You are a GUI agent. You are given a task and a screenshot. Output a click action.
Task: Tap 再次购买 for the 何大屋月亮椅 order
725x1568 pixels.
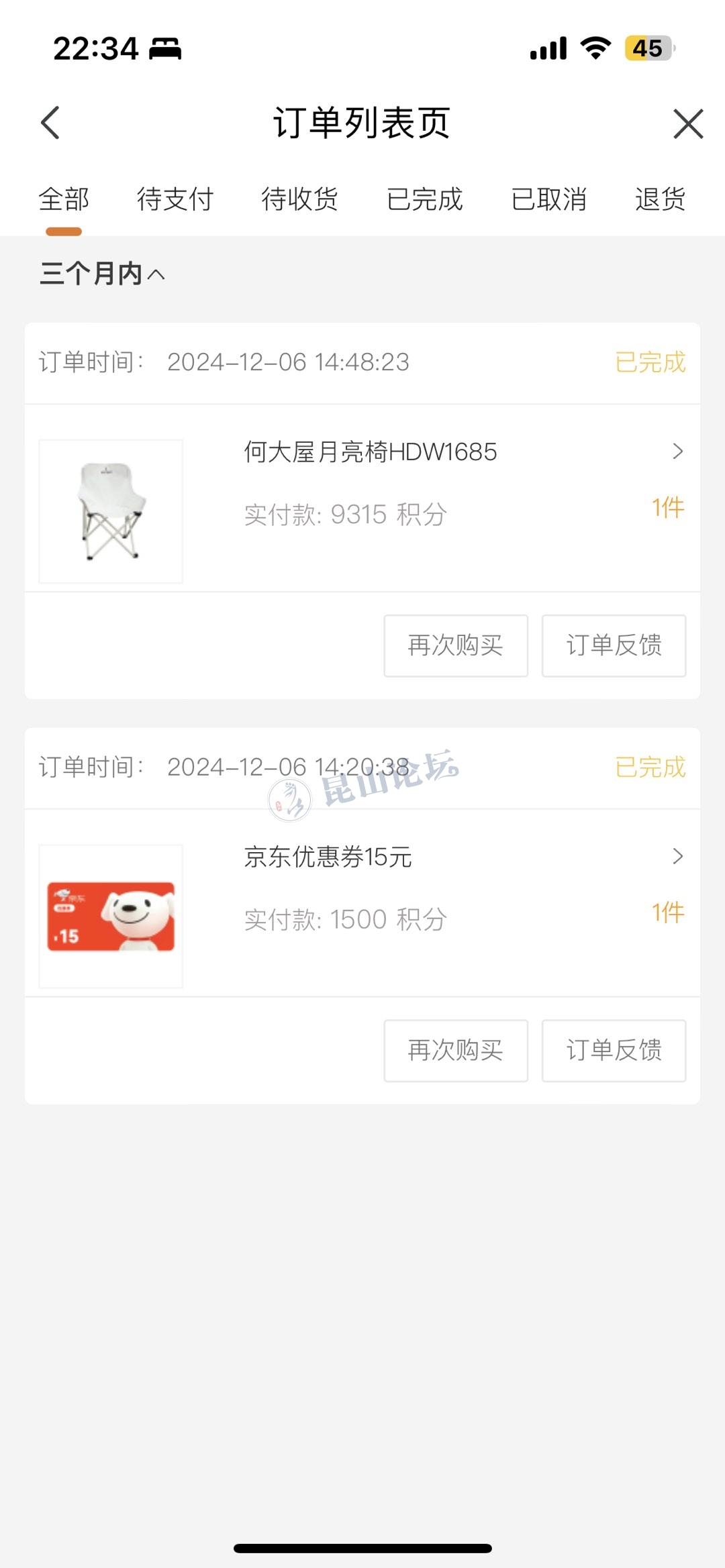pos(455,645)
